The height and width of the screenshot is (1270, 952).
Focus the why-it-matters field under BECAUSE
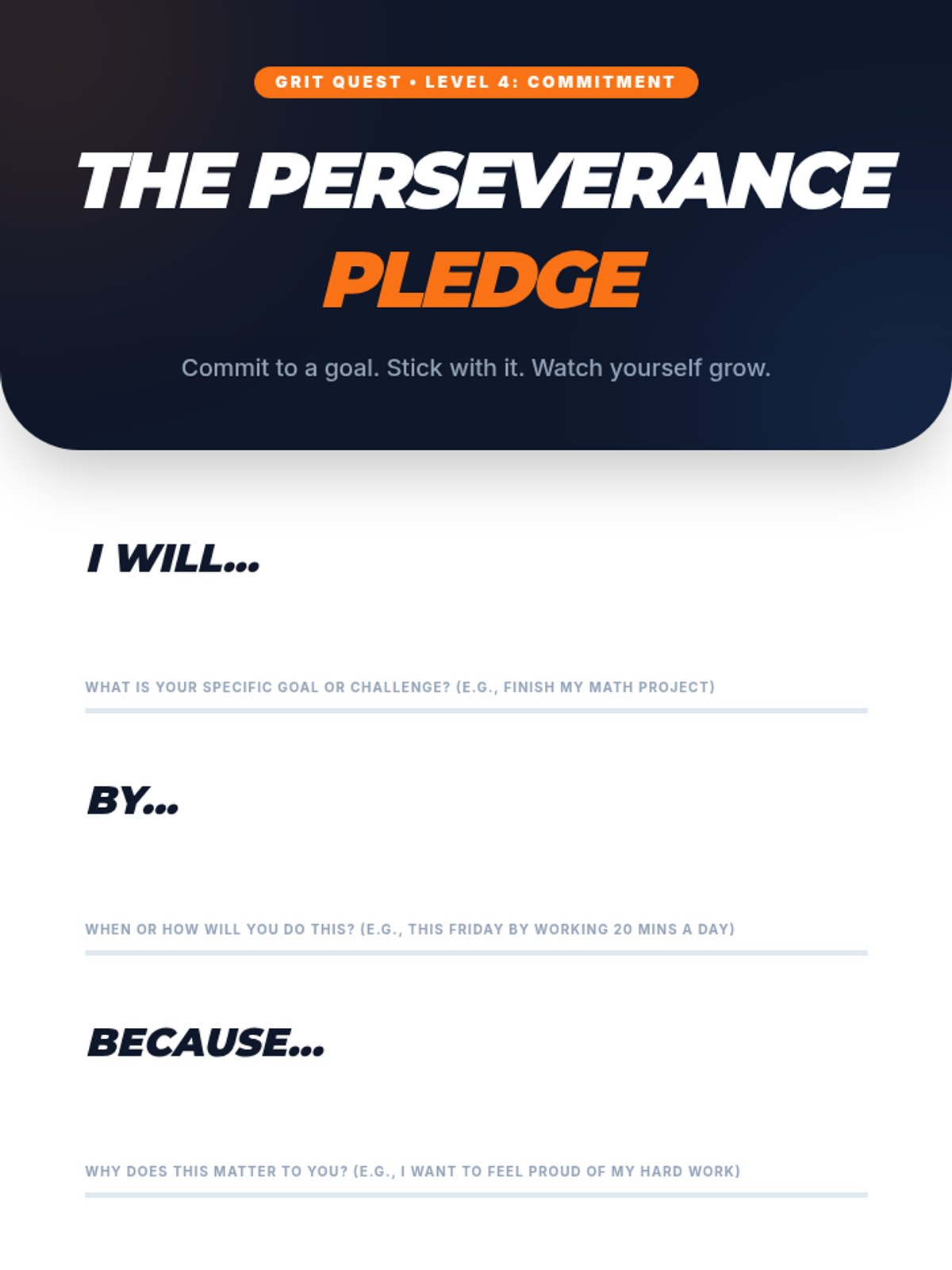pos(476,1172)
